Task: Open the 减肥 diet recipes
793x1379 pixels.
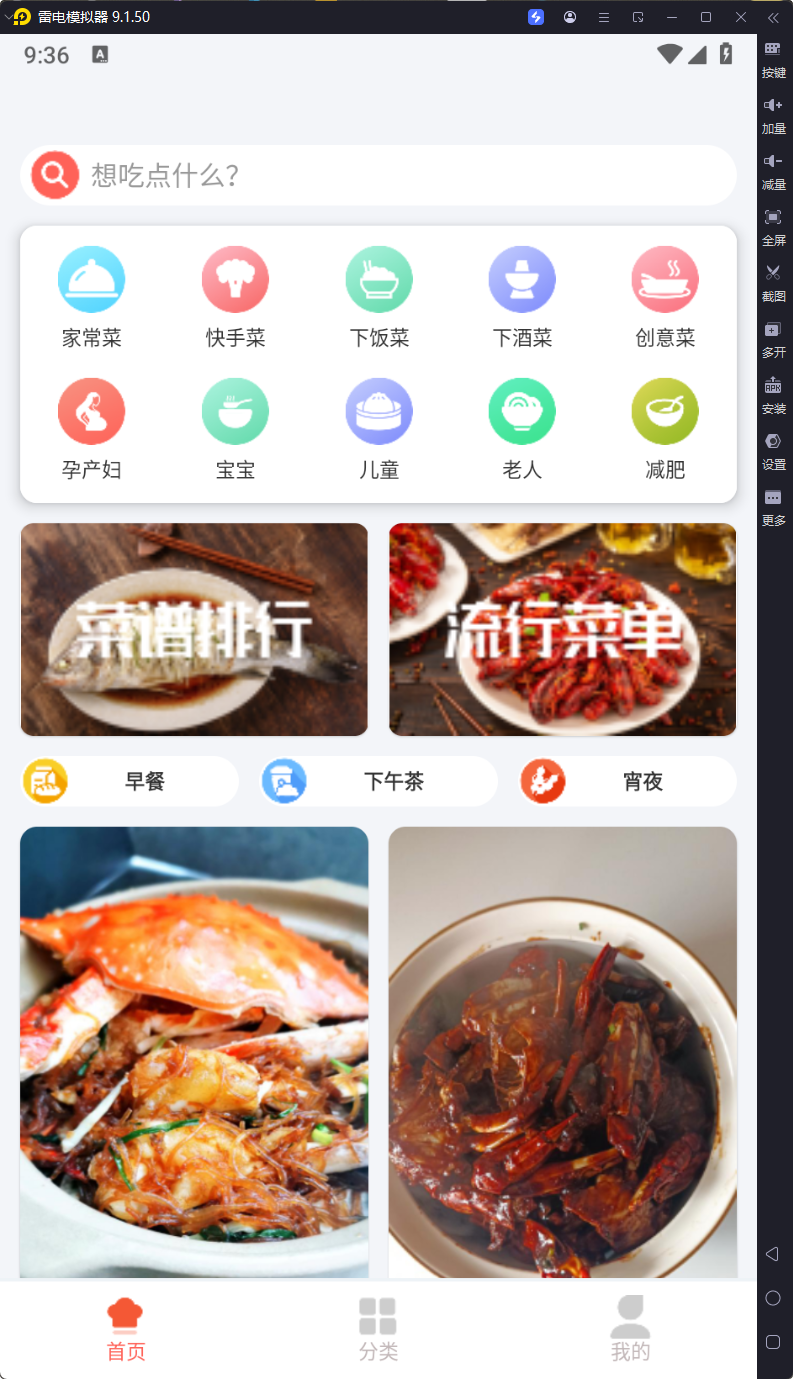Action: click(x=665, y=428)
